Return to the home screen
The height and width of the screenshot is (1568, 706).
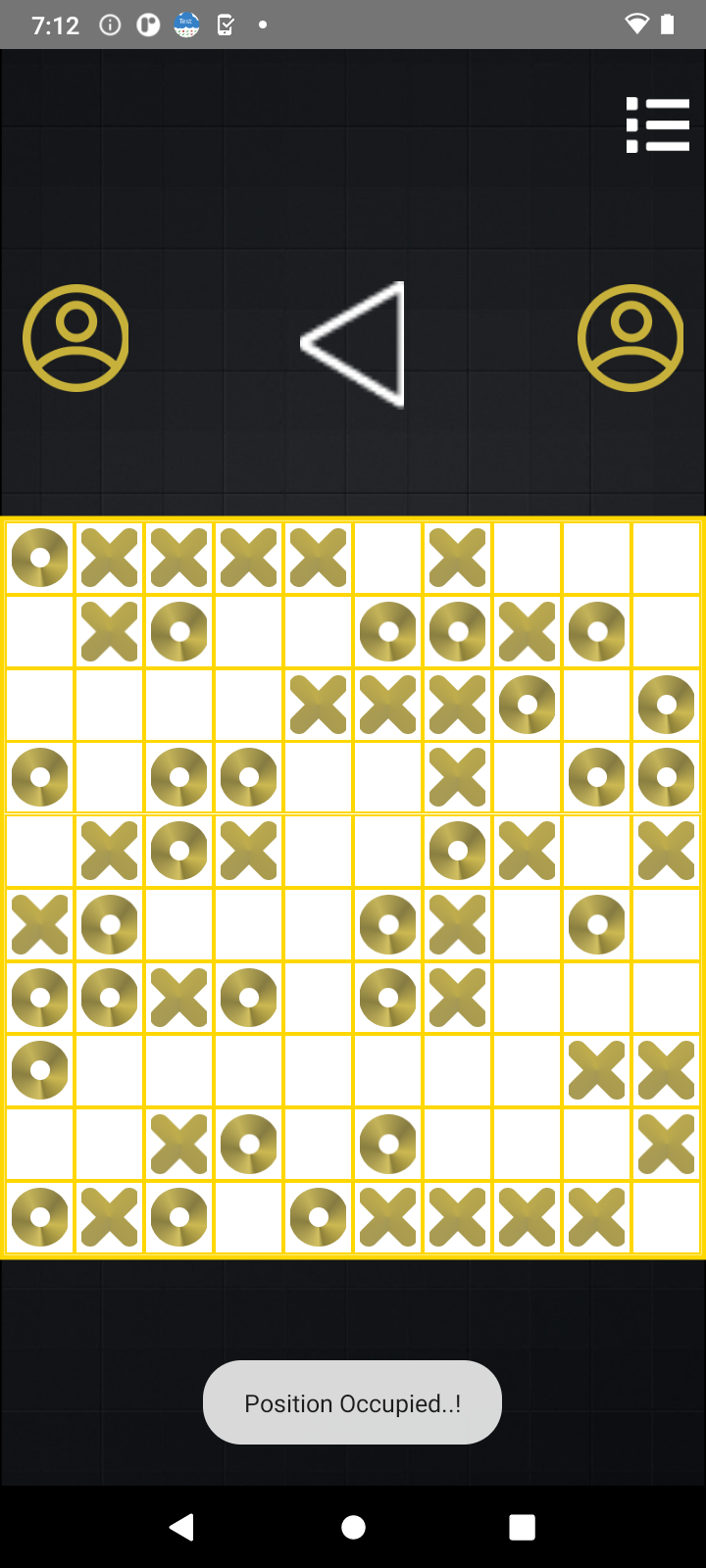[353, 1527]
